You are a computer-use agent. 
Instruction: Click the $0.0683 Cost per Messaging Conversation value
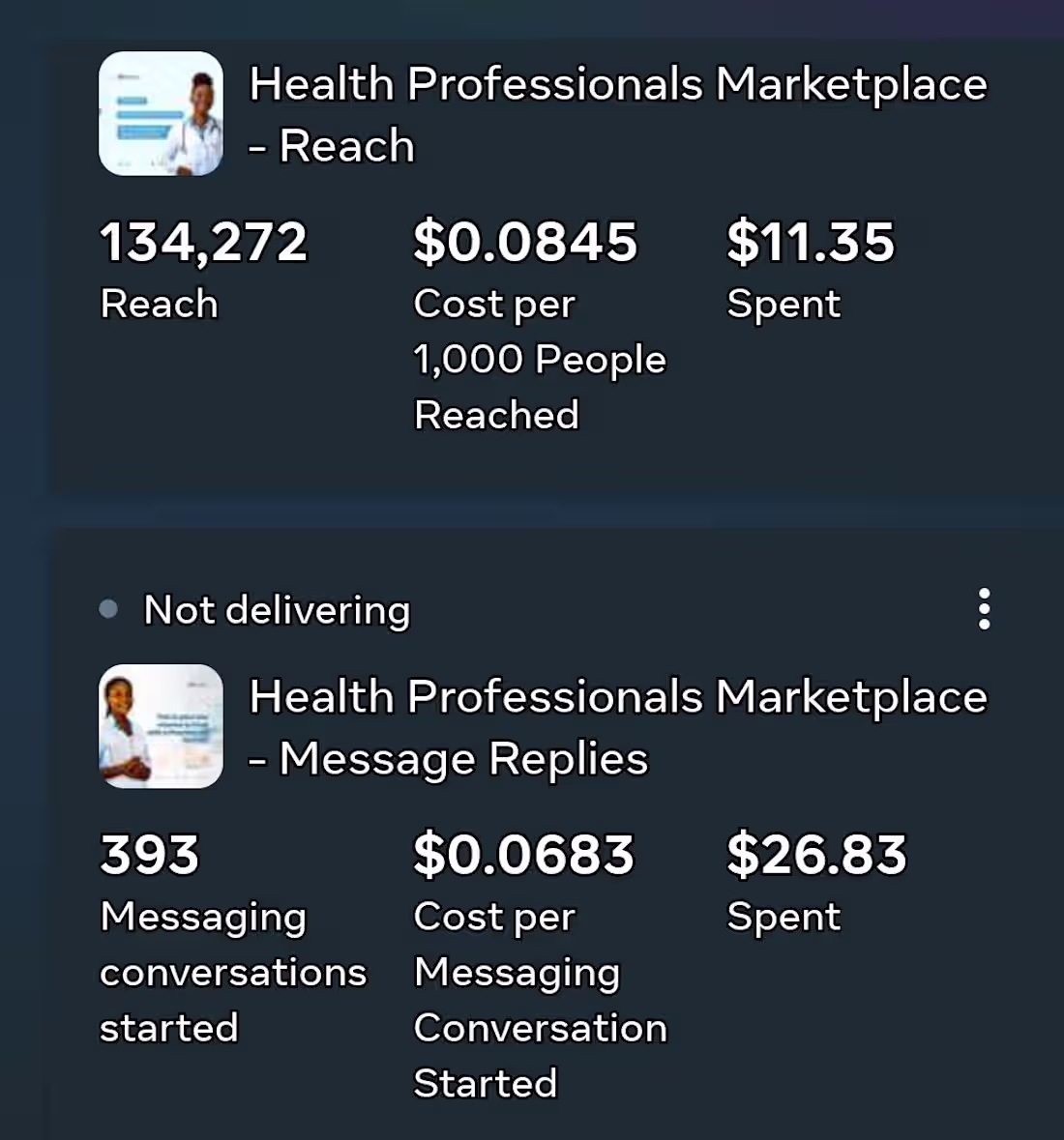tap(523, 855)
